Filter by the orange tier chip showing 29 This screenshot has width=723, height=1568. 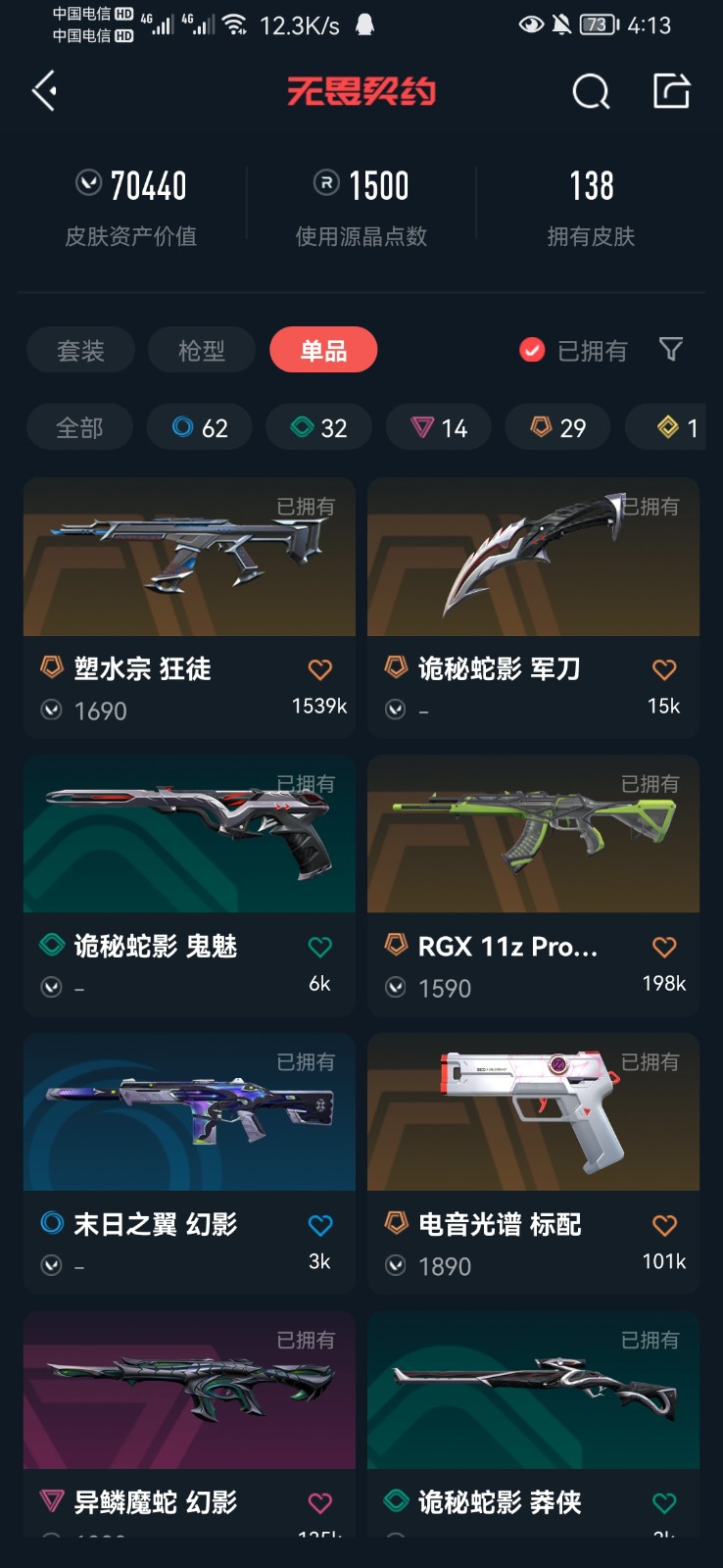pos(558,427)
